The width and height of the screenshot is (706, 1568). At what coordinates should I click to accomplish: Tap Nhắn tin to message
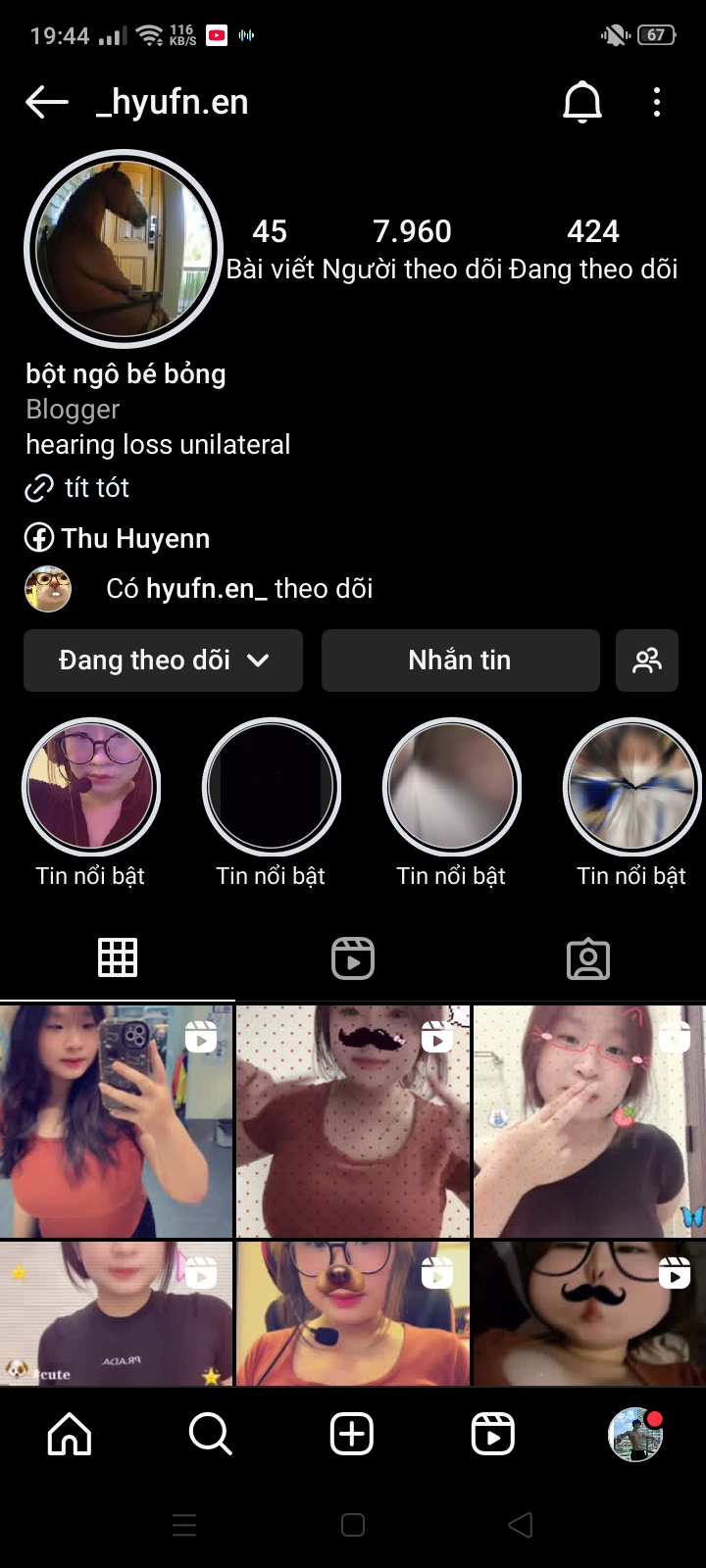point(460,661)
